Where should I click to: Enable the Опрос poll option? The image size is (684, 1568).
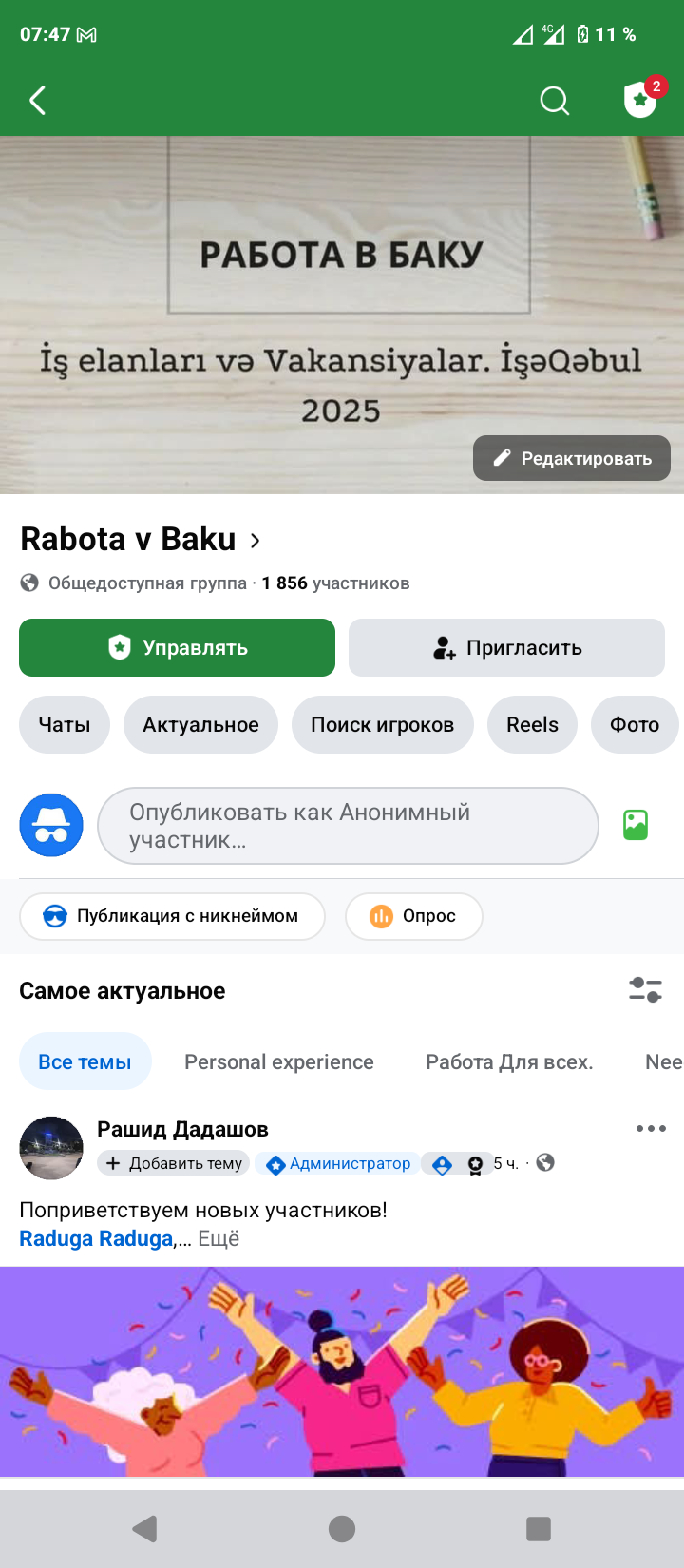click(414, 916)
